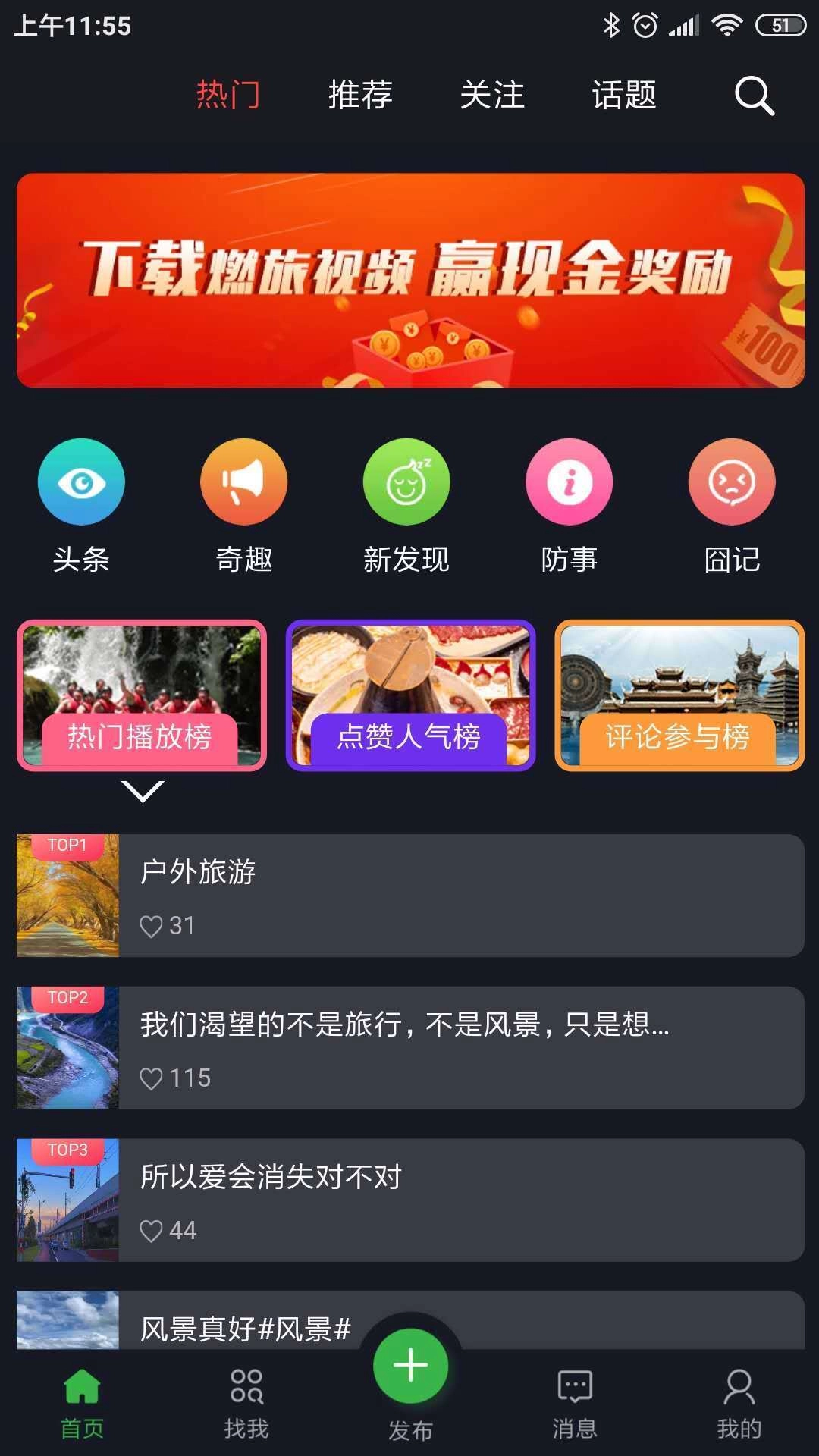Open the 消息 messages tab
The height and width of the screenshot is (1456, 819).
[x=575, y=1403]
